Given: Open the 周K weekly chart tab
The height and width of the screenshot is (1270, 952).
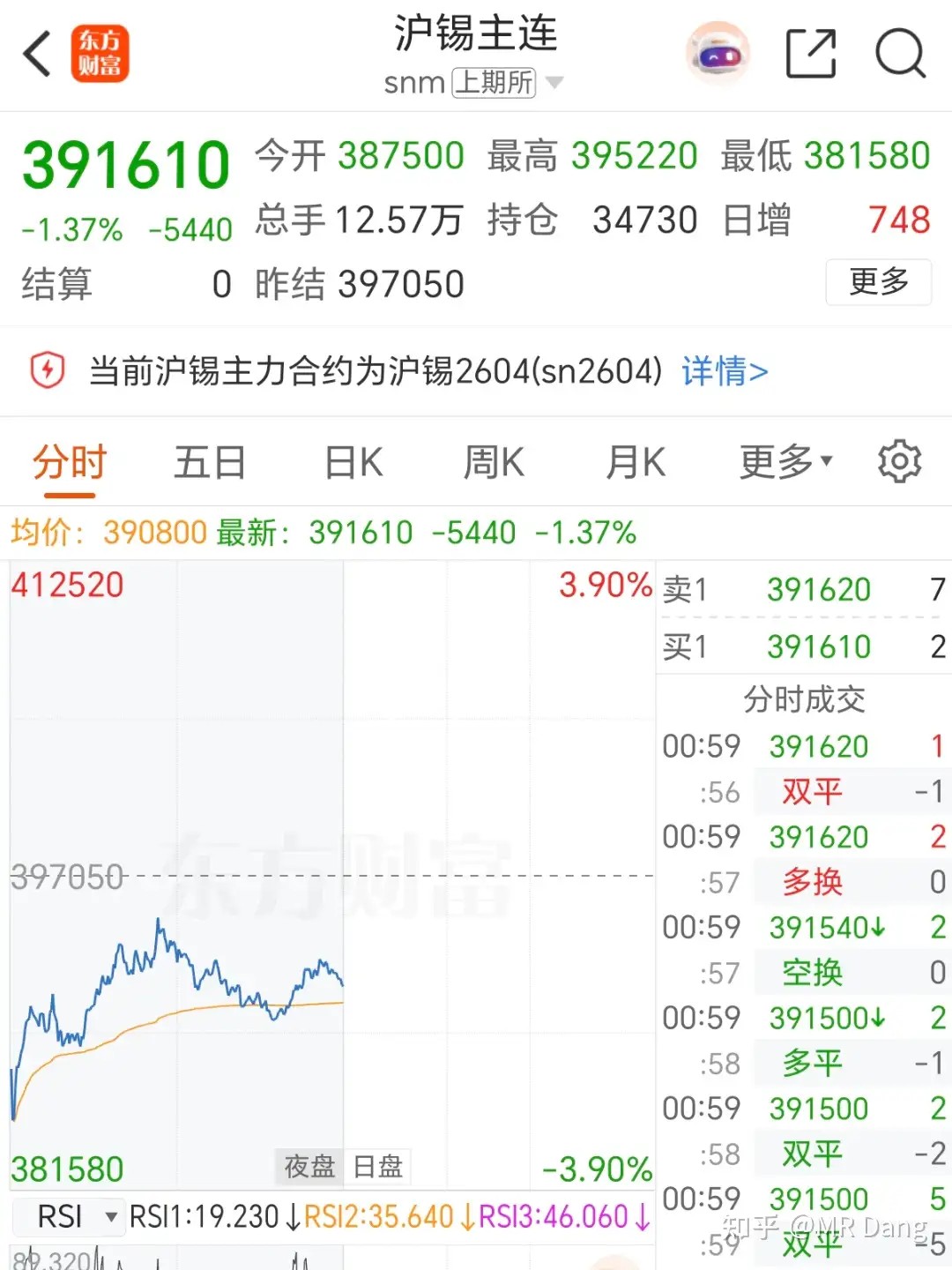Looking at the screenshot, I should 494,461.
